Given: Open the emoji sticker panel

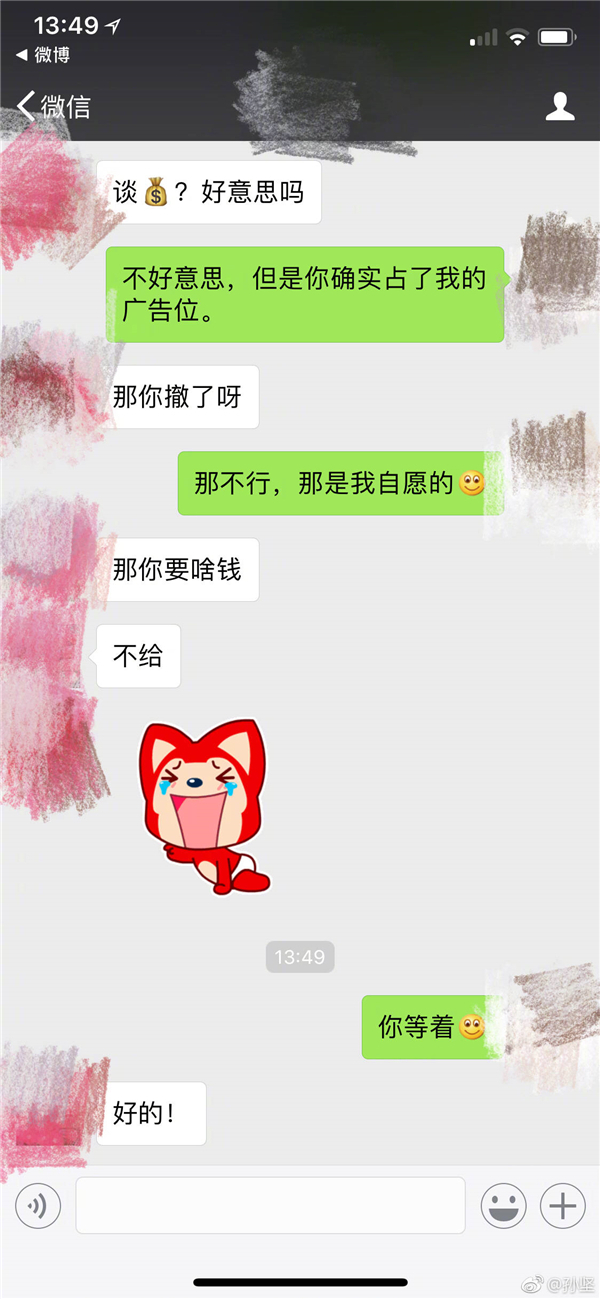Looking at the screenshot, I should pos(503,1206).
